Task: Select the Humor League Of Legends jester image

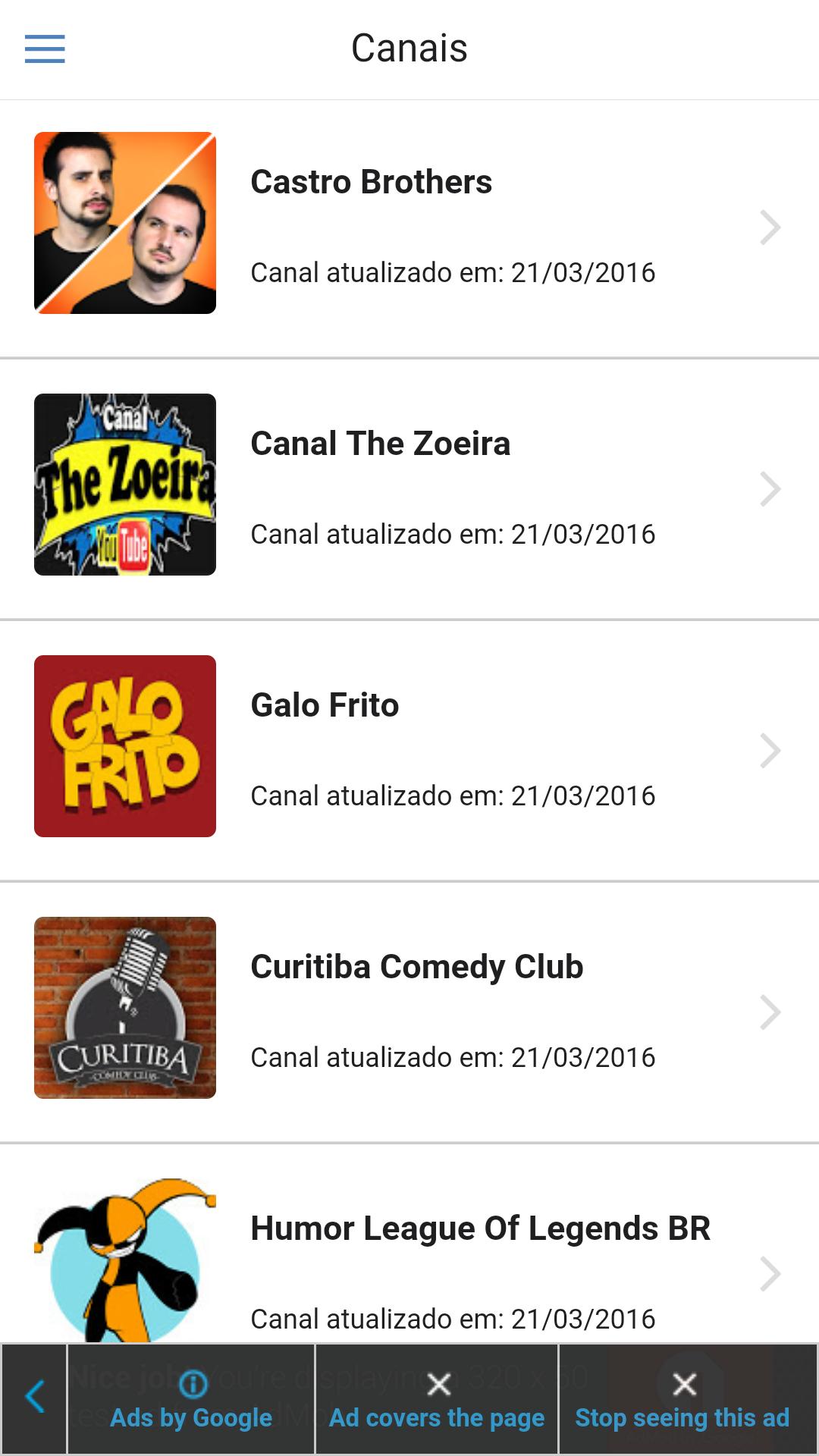Action: (125, 1259)
